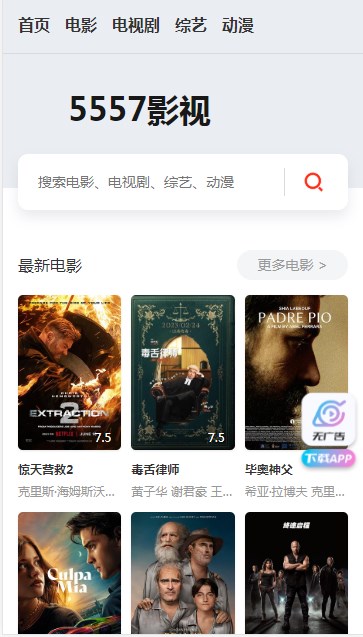Open the 电视剧 section

pos(136,26)
